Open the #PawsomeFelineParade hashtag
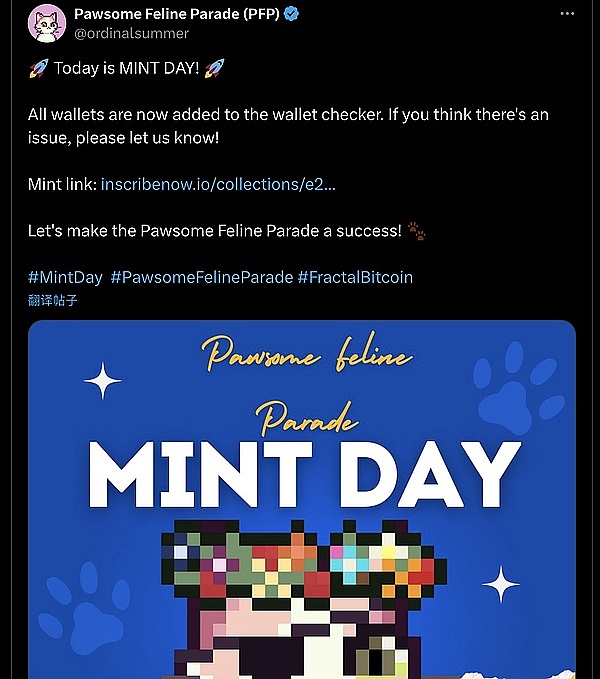This screenshot has width=600, height=679. tap(202, 277)
